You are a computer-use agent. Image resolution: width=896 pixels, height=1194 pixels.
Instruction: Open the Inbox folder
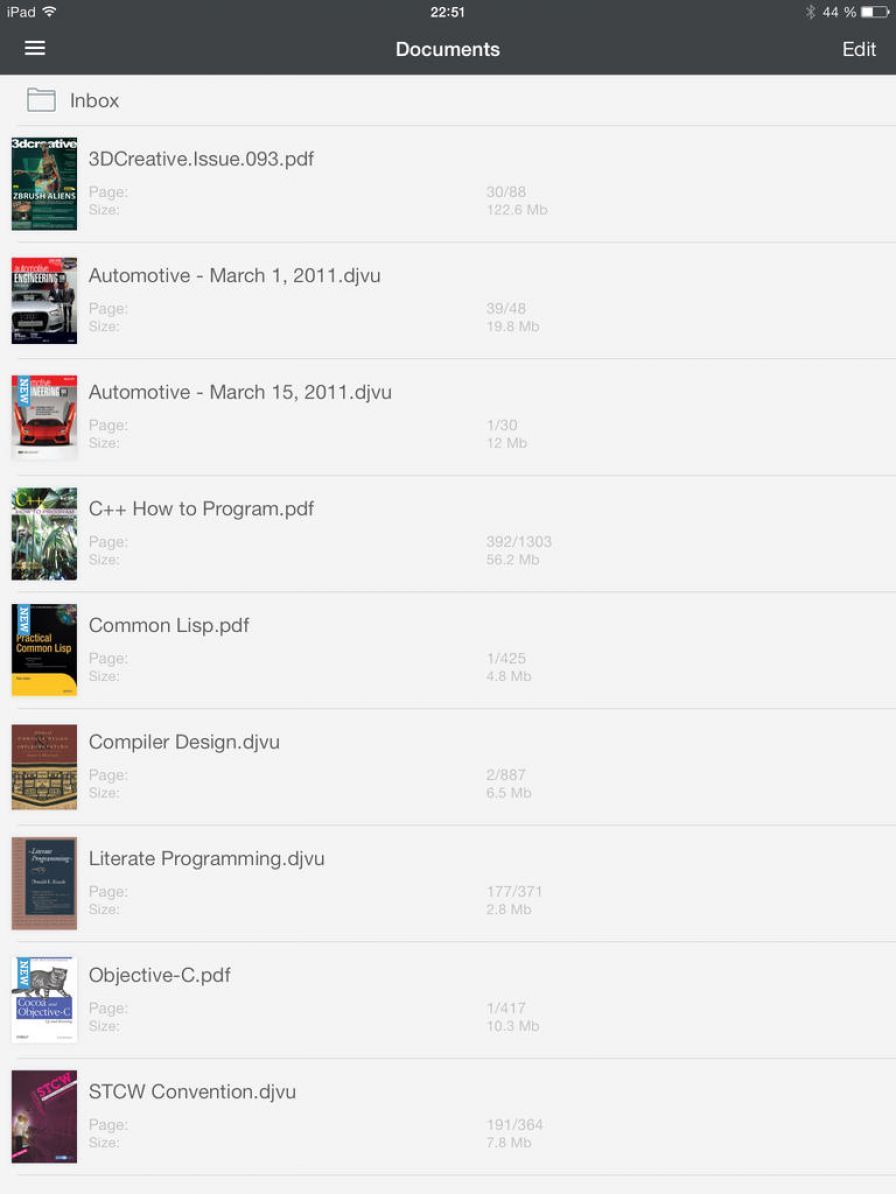(94, 101)
